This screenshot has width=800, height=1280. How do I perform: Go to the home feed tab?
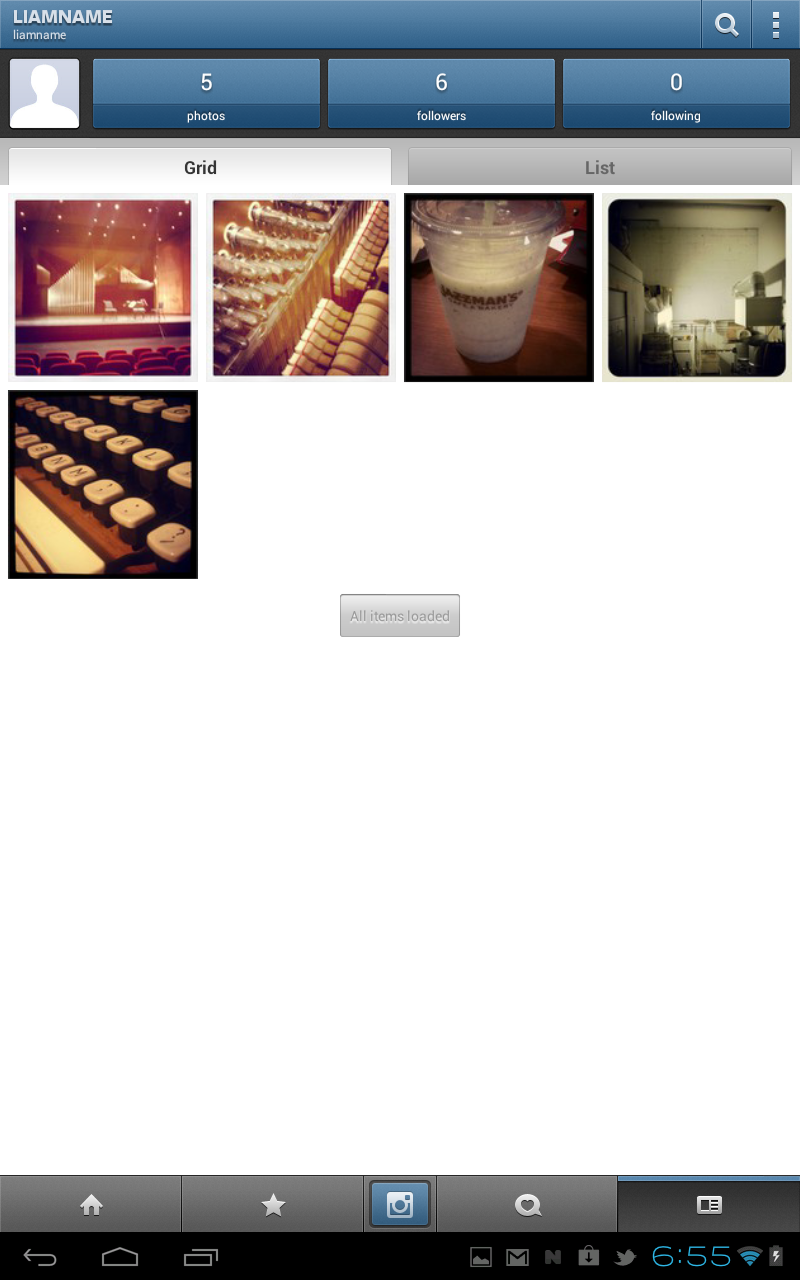91,1204
